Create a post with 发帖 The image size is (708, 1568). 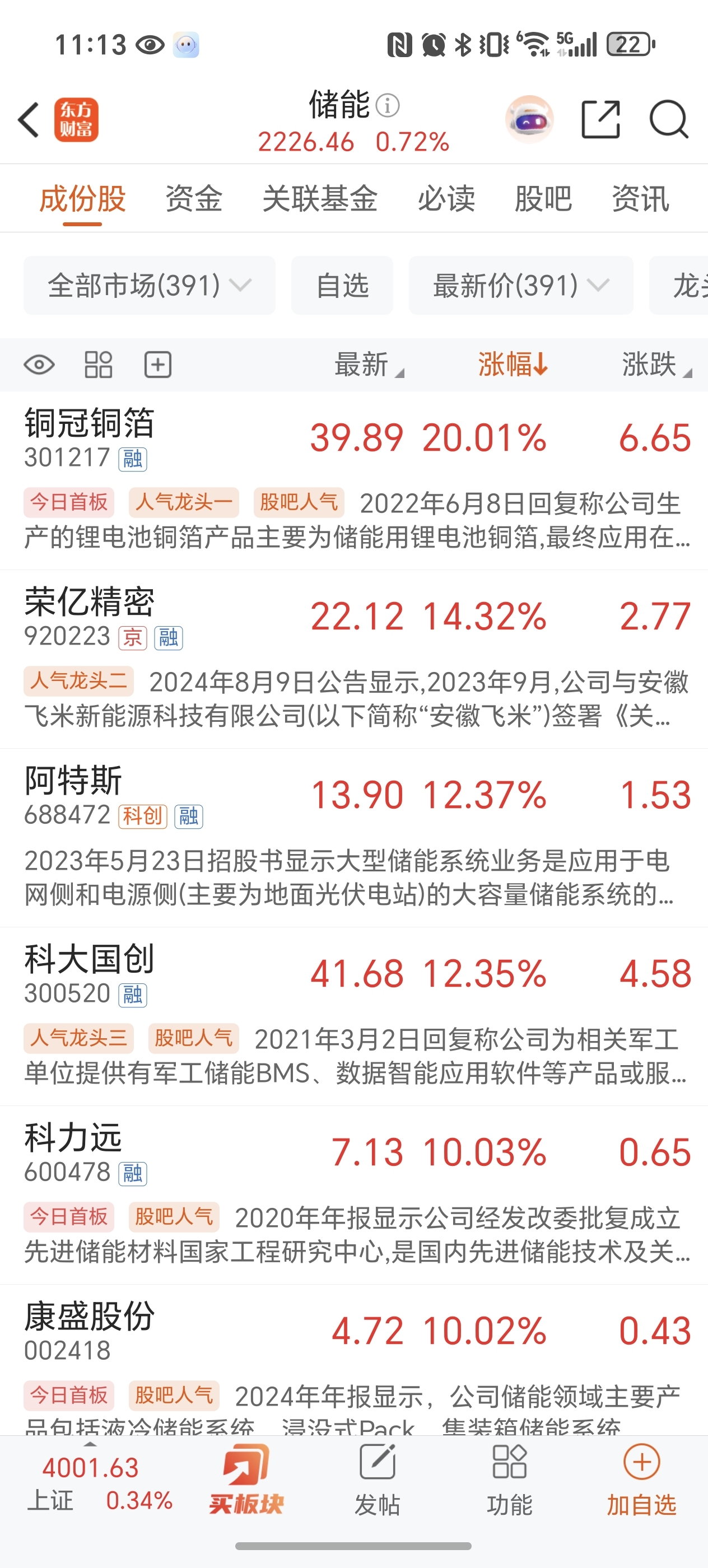click(x=378, y=1480)
